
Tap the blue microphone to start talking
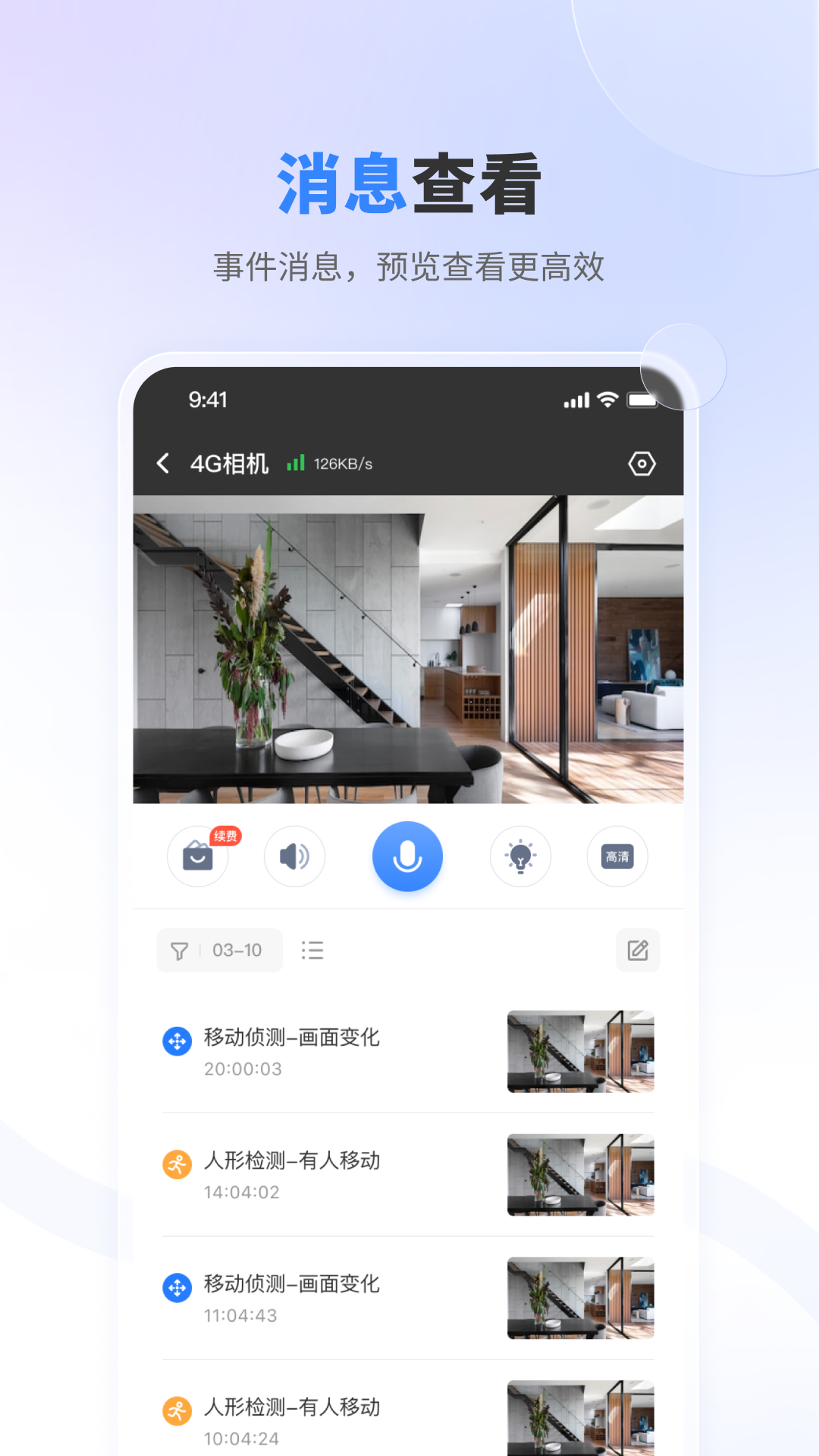[x=407, y=855]
